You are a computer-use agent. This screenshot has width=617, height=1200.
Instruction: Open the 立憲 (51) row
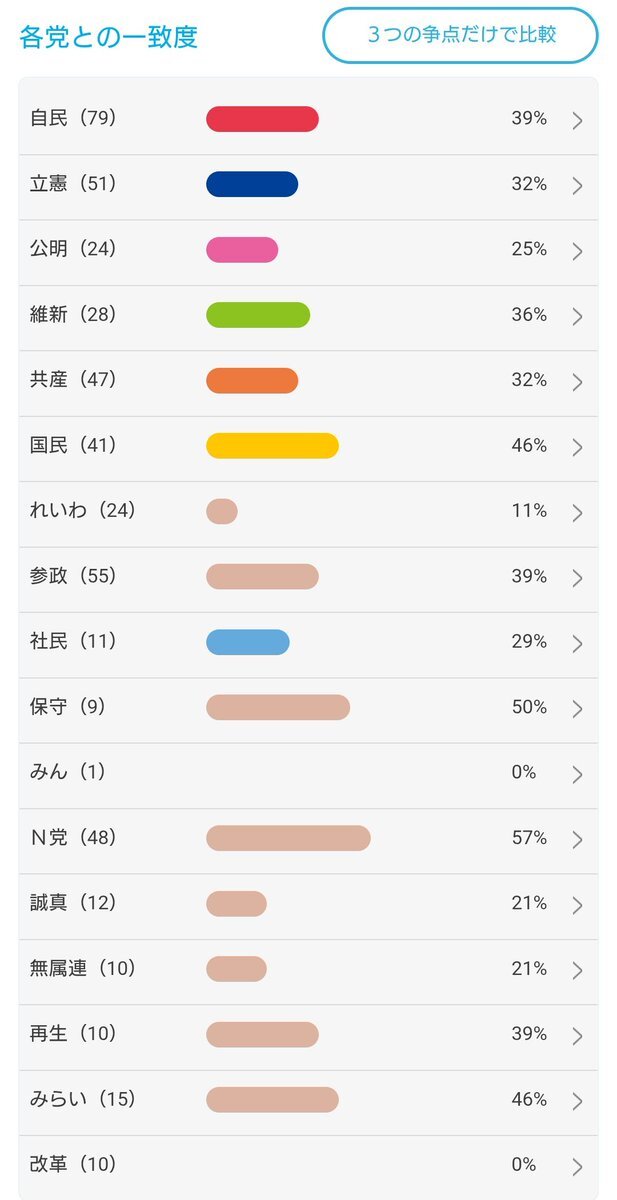(x=308, y=186)
